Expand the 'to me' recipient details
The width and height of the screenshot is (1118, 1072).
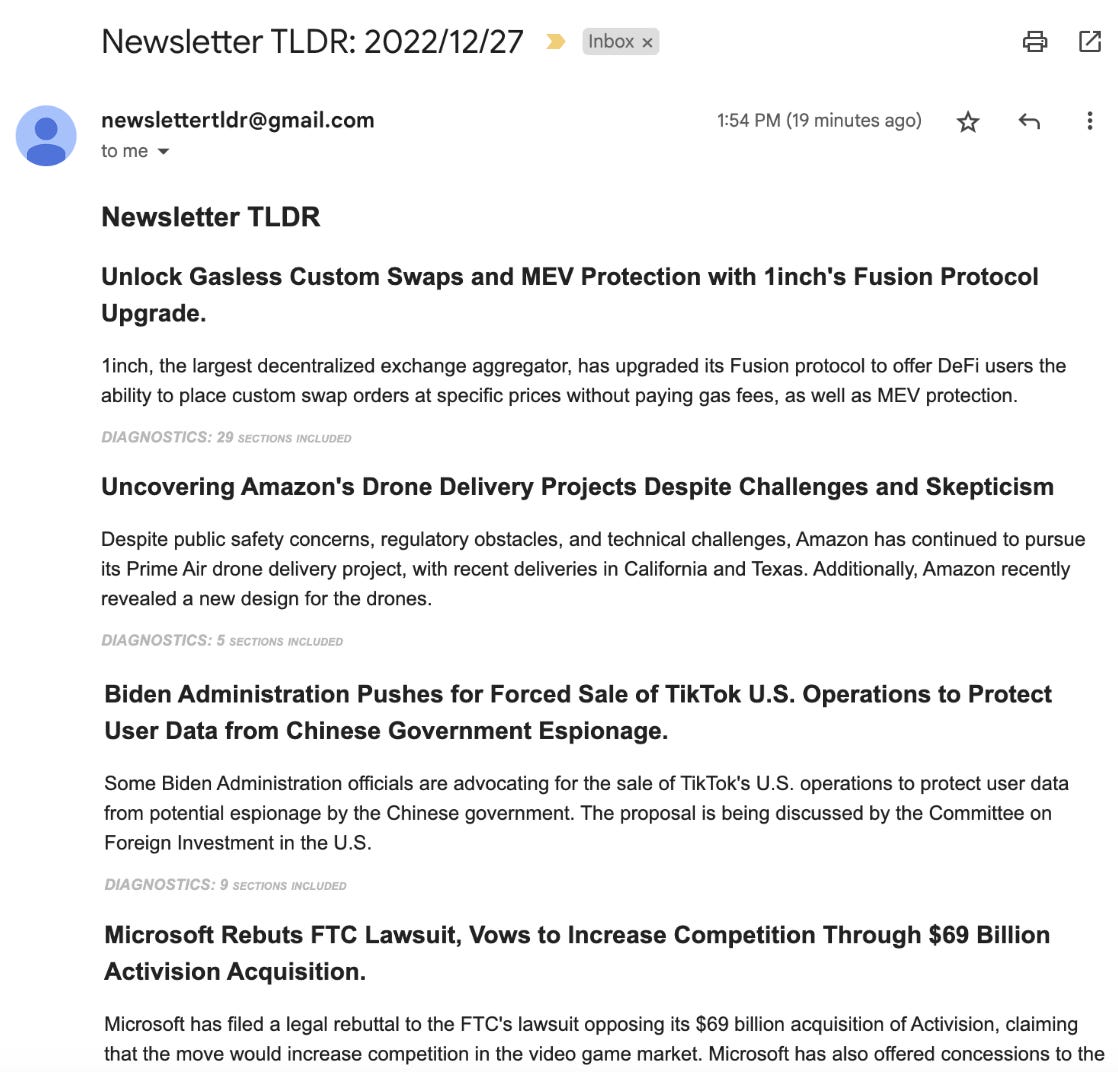click(x=163, y=151)
